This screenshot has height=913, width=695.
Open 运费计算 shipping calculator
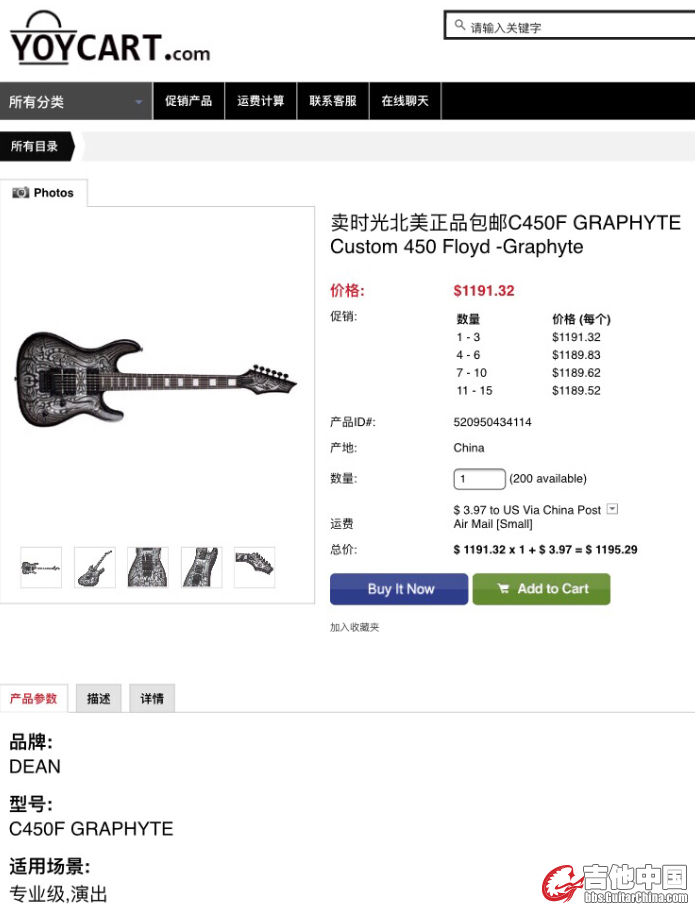click(260, 101)
